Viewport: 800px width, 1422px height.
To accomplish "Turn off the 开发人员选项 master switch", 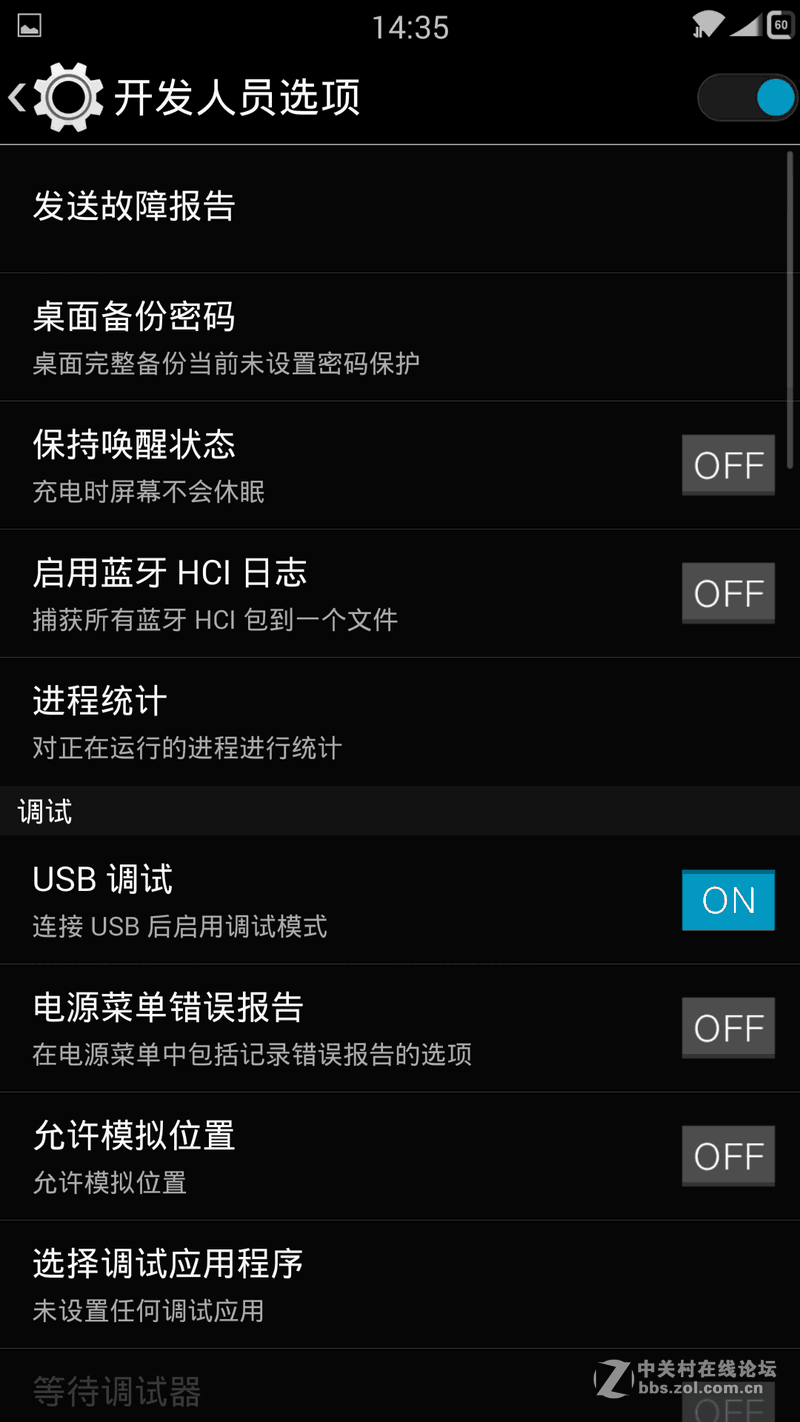I will [747, 98].
